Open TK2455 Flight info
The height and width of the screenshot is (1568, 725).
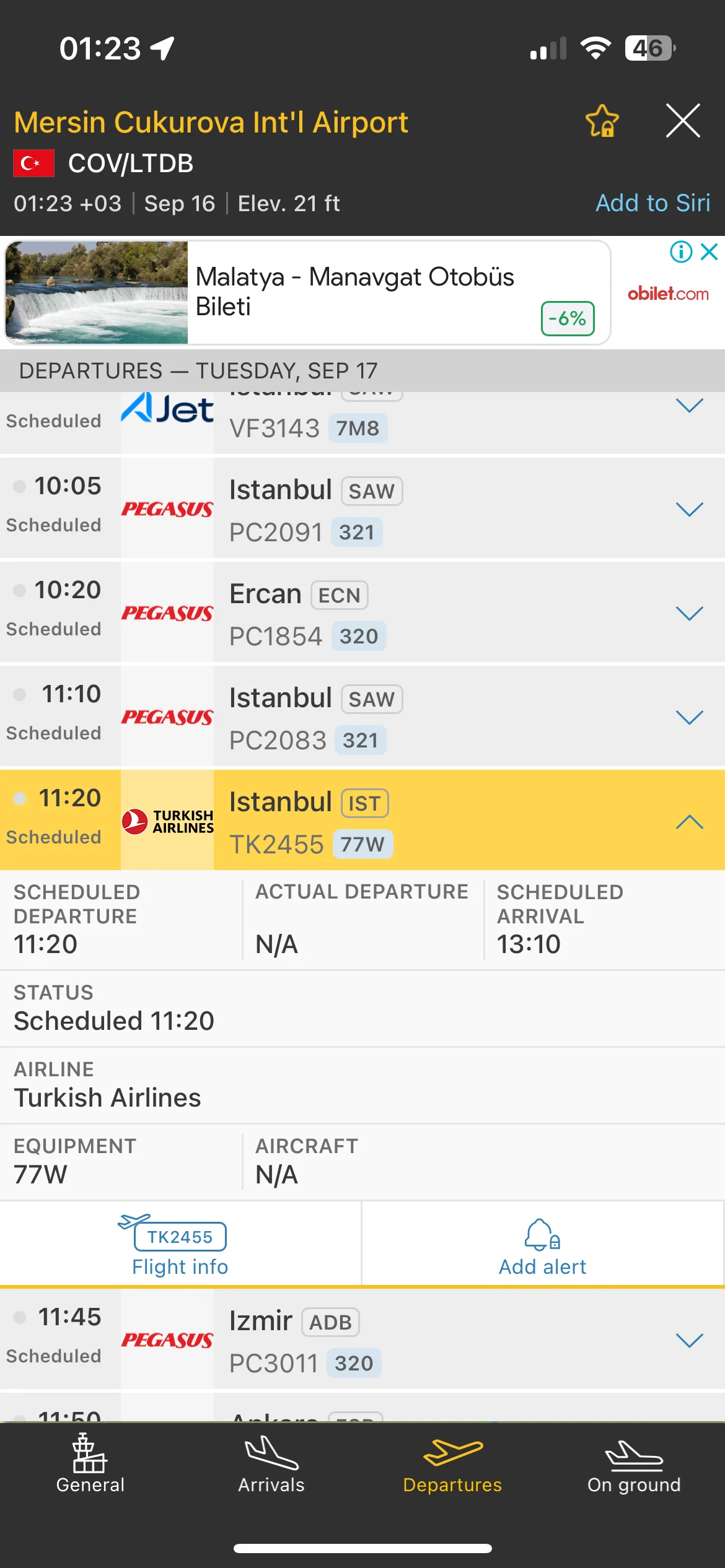point(180,1246)
